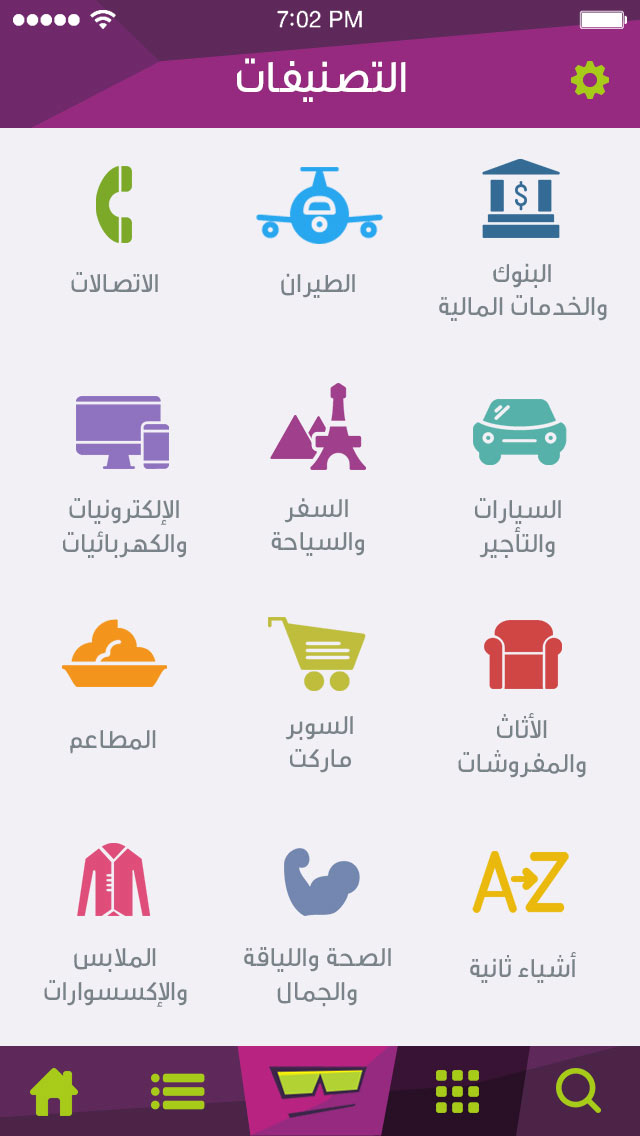
Task: Select السيارات والتأجير cars category
Action: pyautogui.click(x=519, y=477)
